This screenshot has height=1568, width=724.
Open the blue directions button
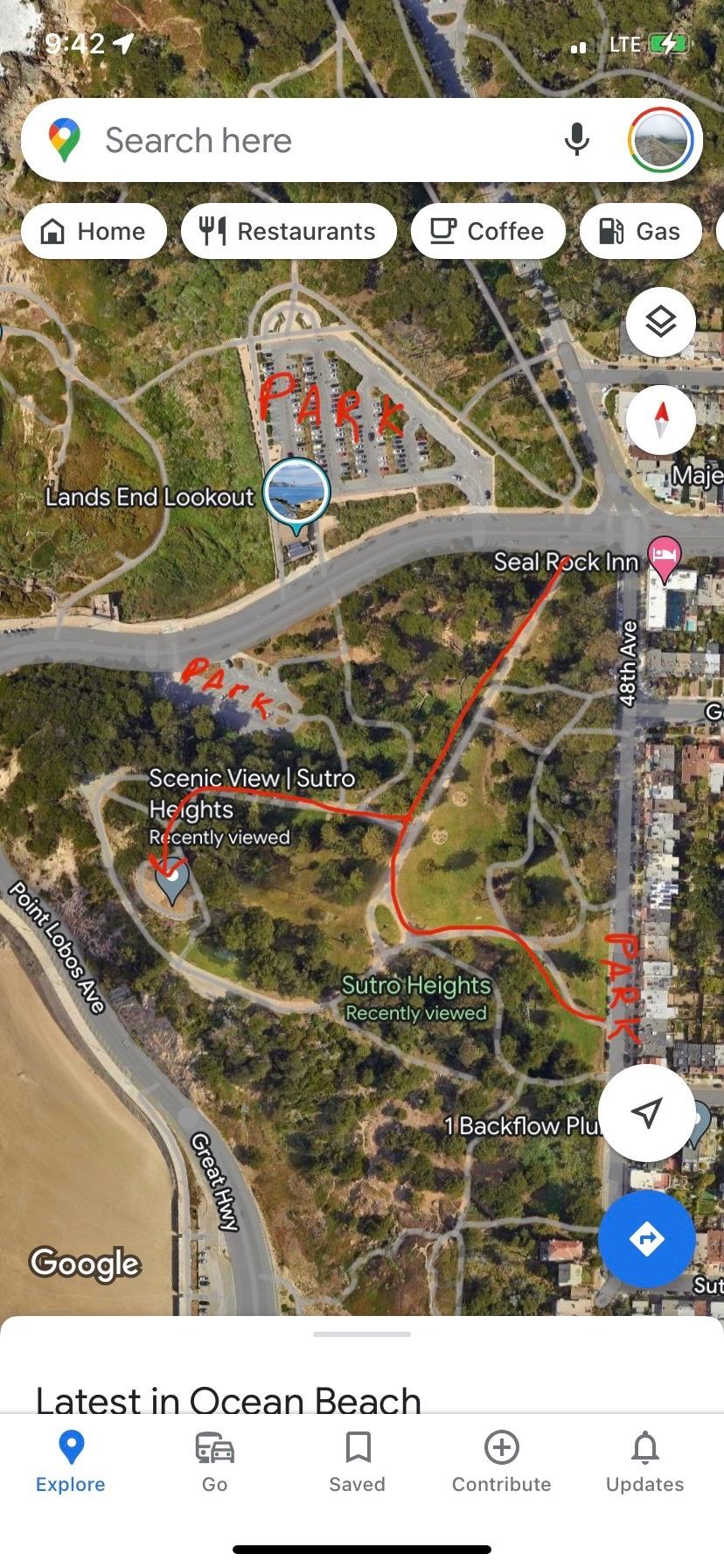pyautogui.click(x=646, y=1238)
